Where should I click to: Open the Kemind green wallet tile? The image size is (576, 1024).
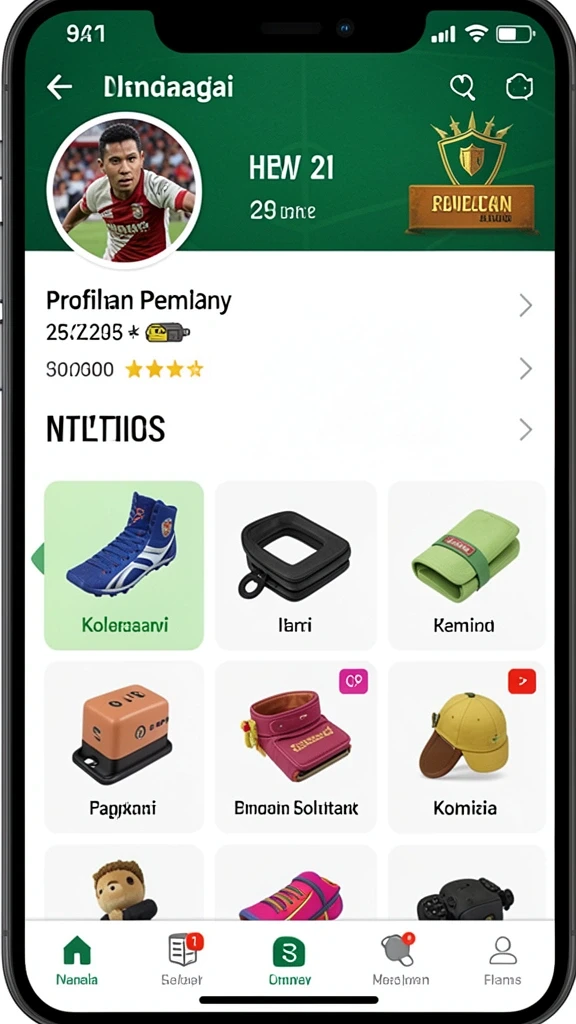point(466,566)
